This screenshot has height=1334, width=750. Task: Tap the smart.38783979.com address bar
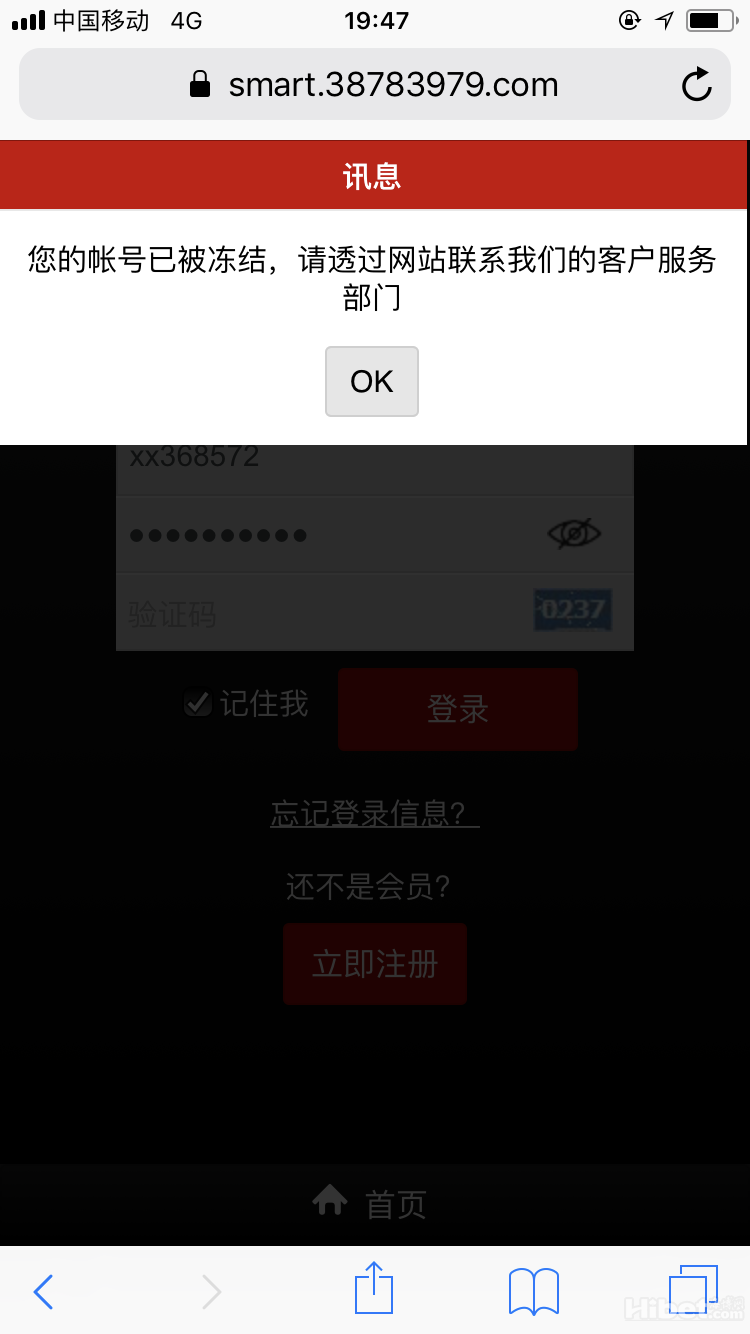tap(375, 85)
